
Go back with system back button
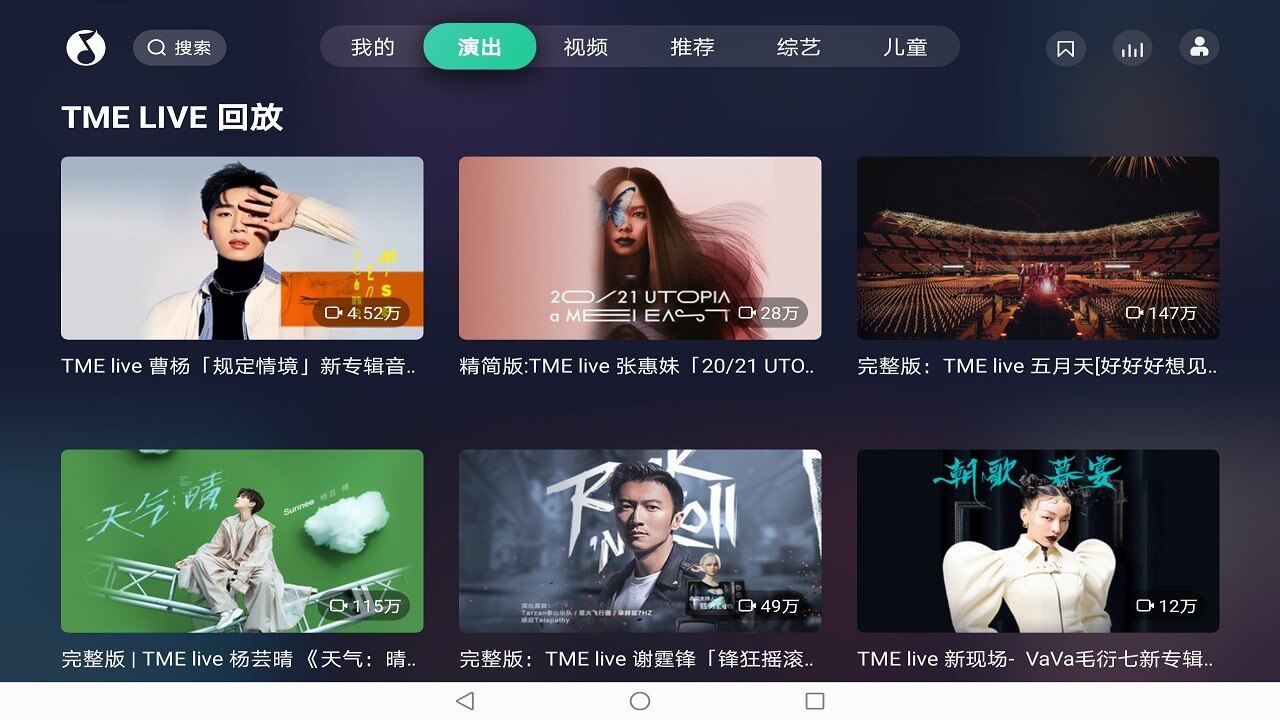tap(464, 701)
